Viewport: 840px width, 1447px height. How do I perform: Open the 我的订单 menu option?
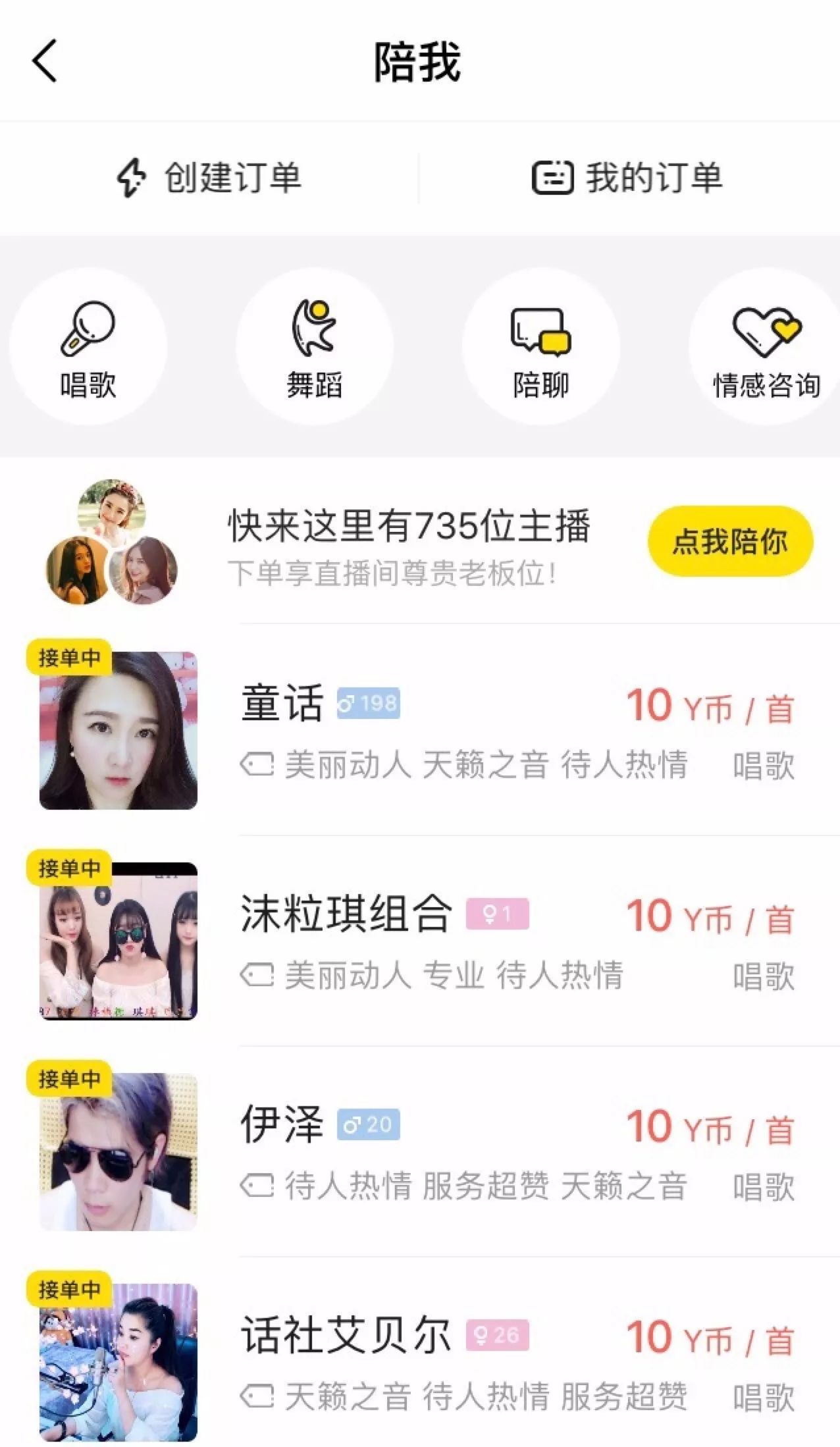point(652,176)
